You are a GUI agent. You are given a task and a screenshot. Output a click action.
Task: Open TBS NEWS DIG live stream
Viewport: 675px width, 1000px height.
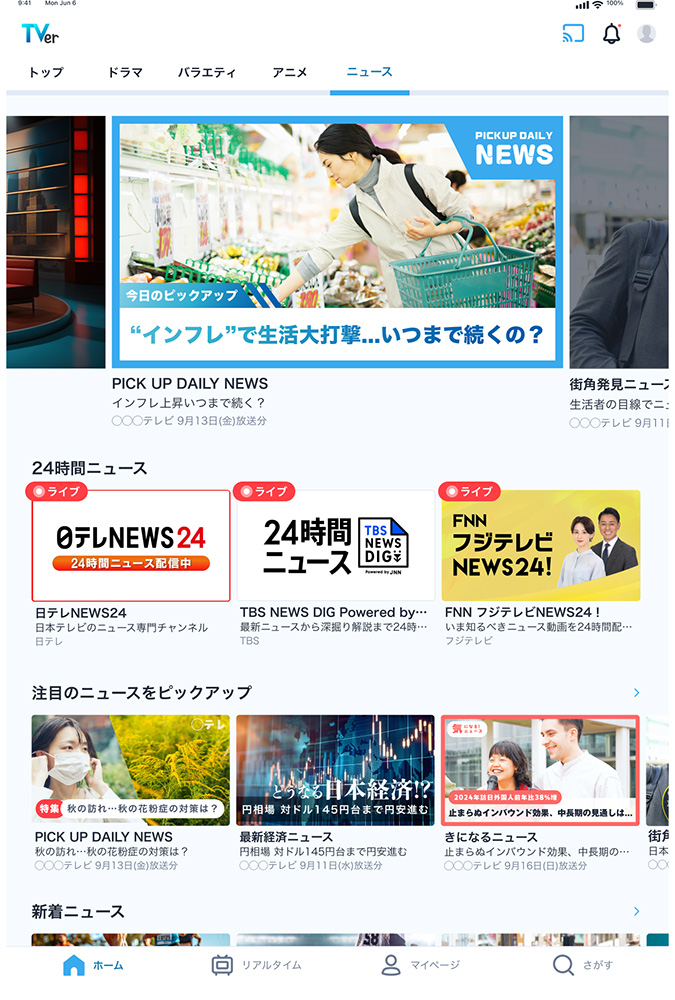(x=336, y=546)
